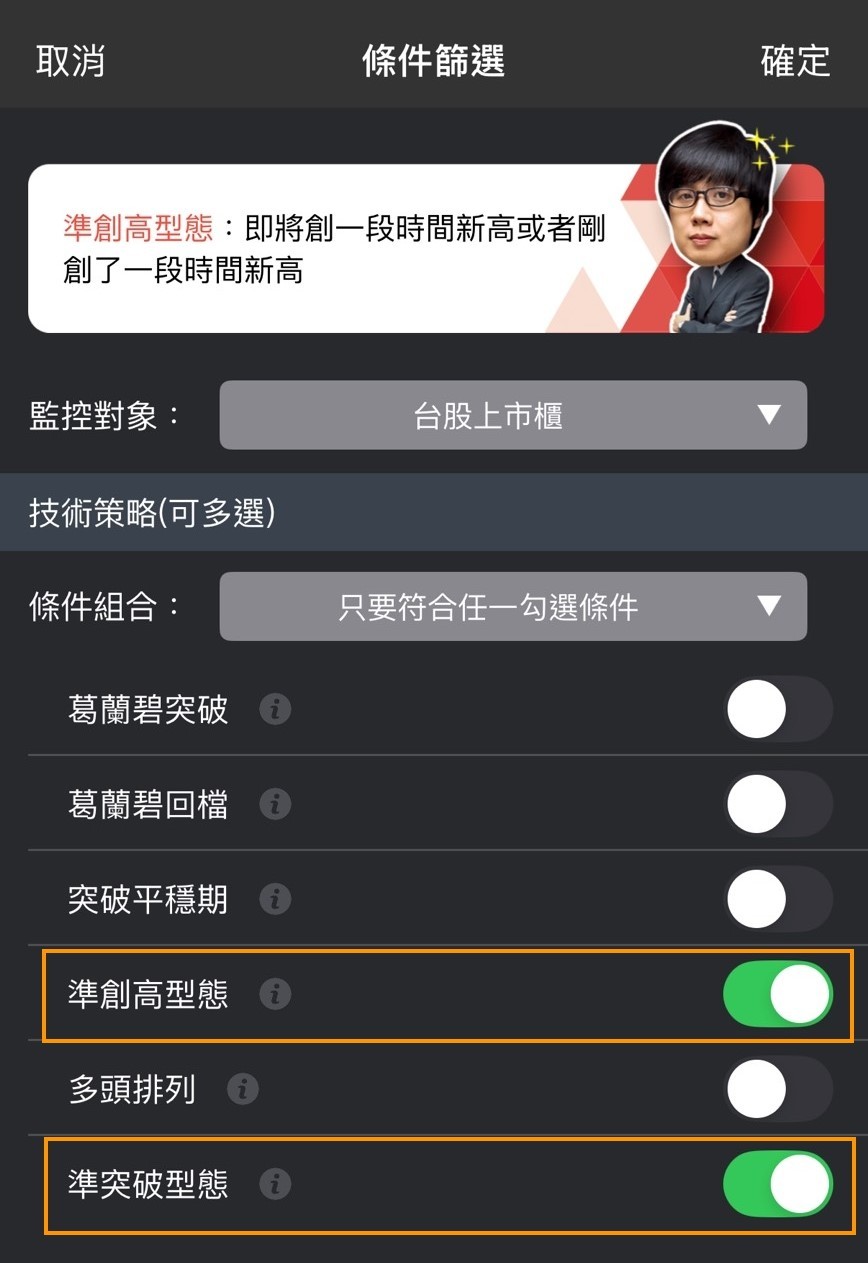The image size is (868, 1263).
Task: Switch on 多頭排列 screening
Action: point(778,1090)
